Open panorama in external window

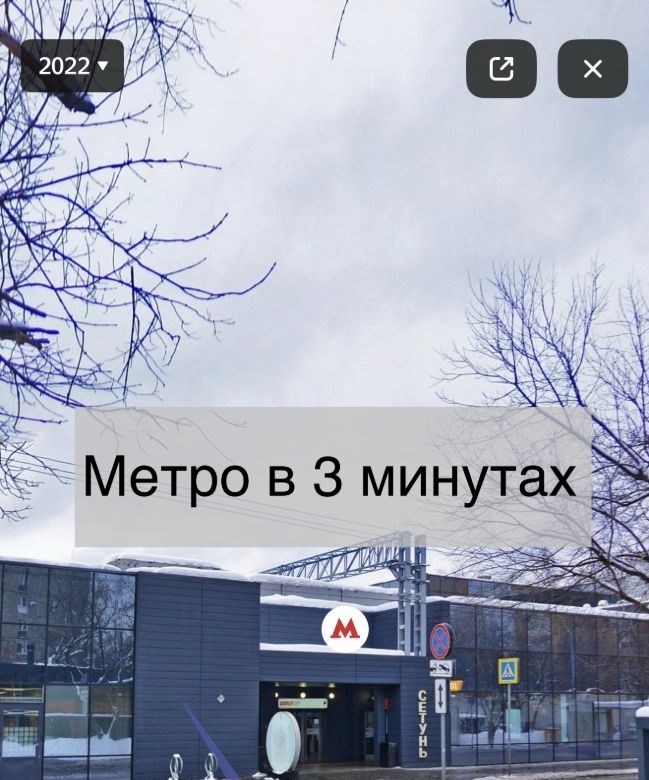pyautogui.click(x=501, y=68)
